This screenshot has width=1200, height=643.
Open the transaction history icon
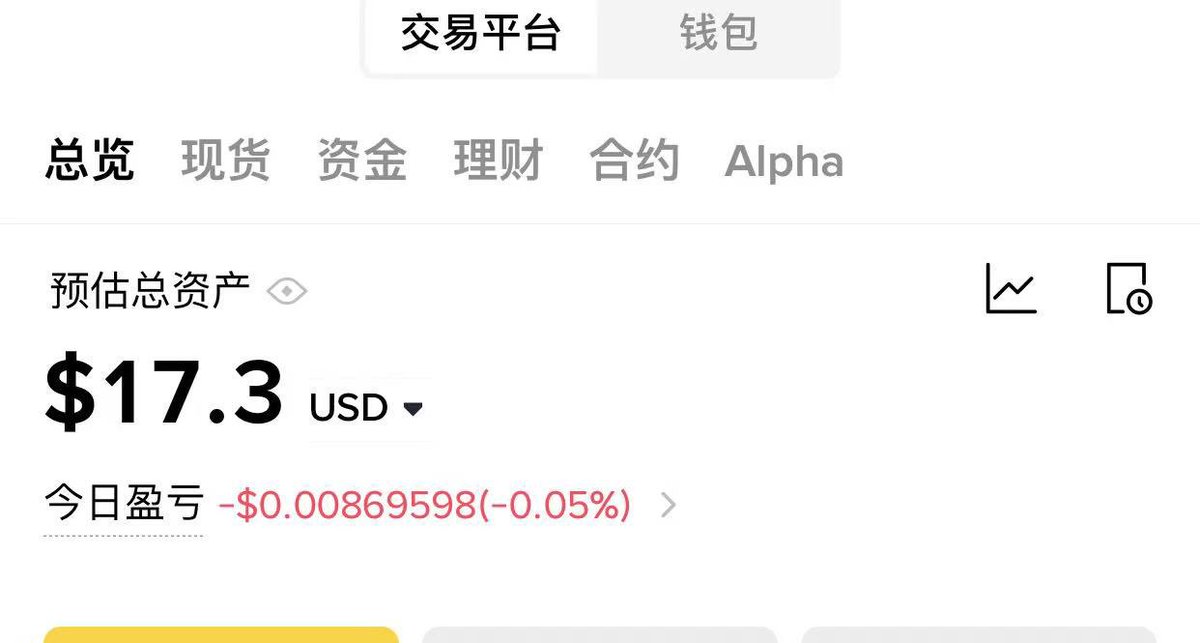[x=1129, y=289]
